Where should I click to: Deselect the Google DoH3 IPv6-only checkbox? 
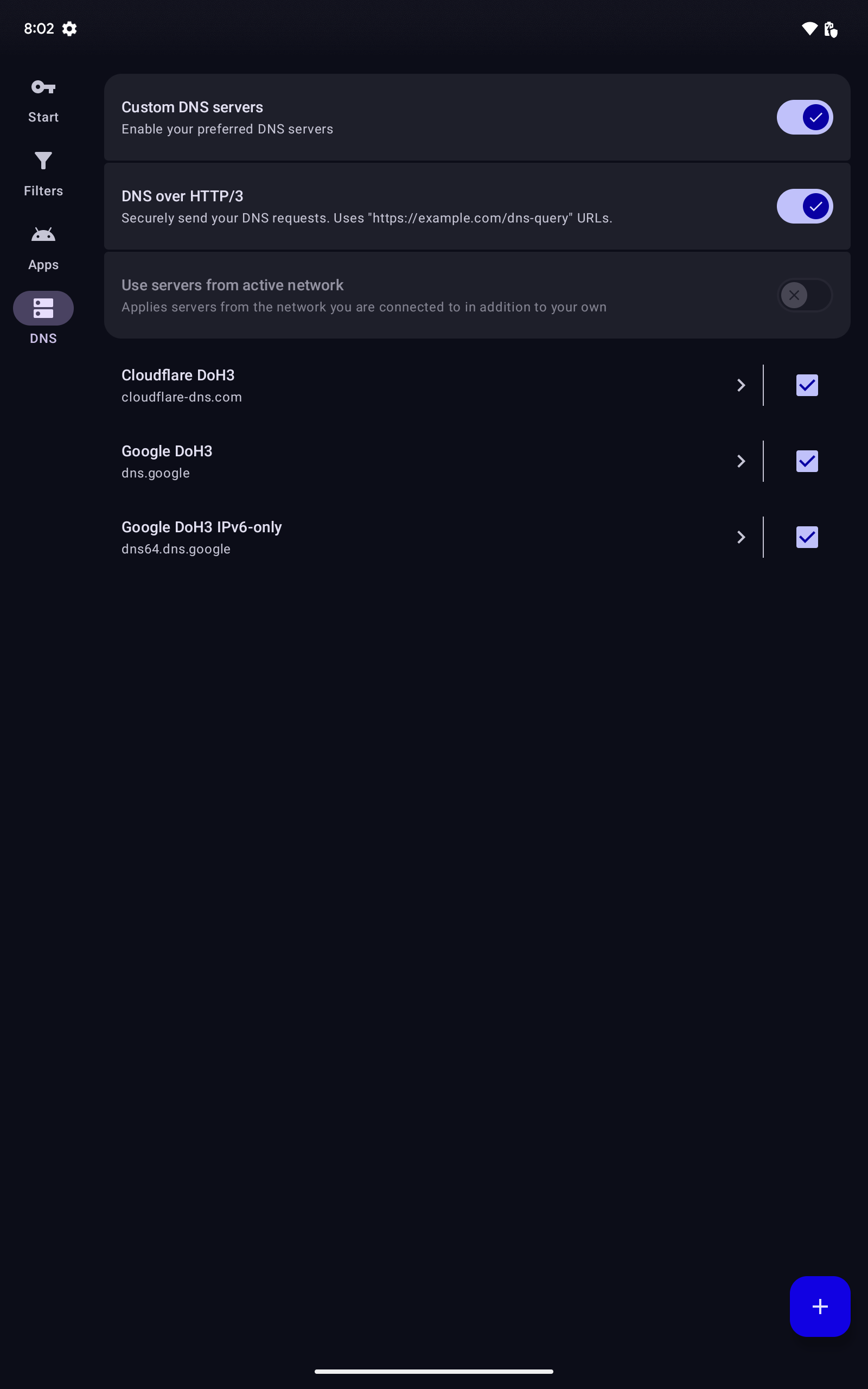coord(807,537)
